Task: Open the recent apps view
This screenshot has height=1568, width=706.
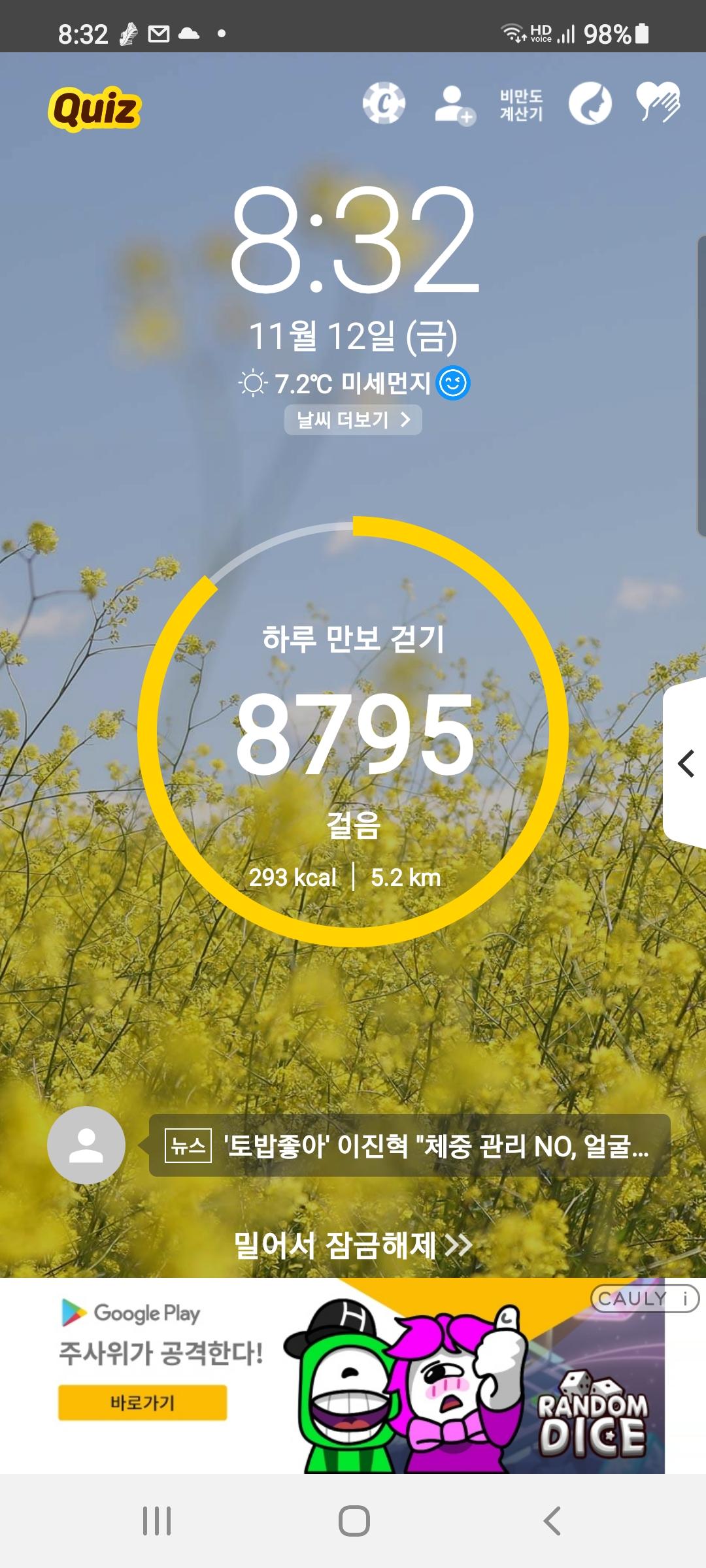Action: pos(157,1521)
